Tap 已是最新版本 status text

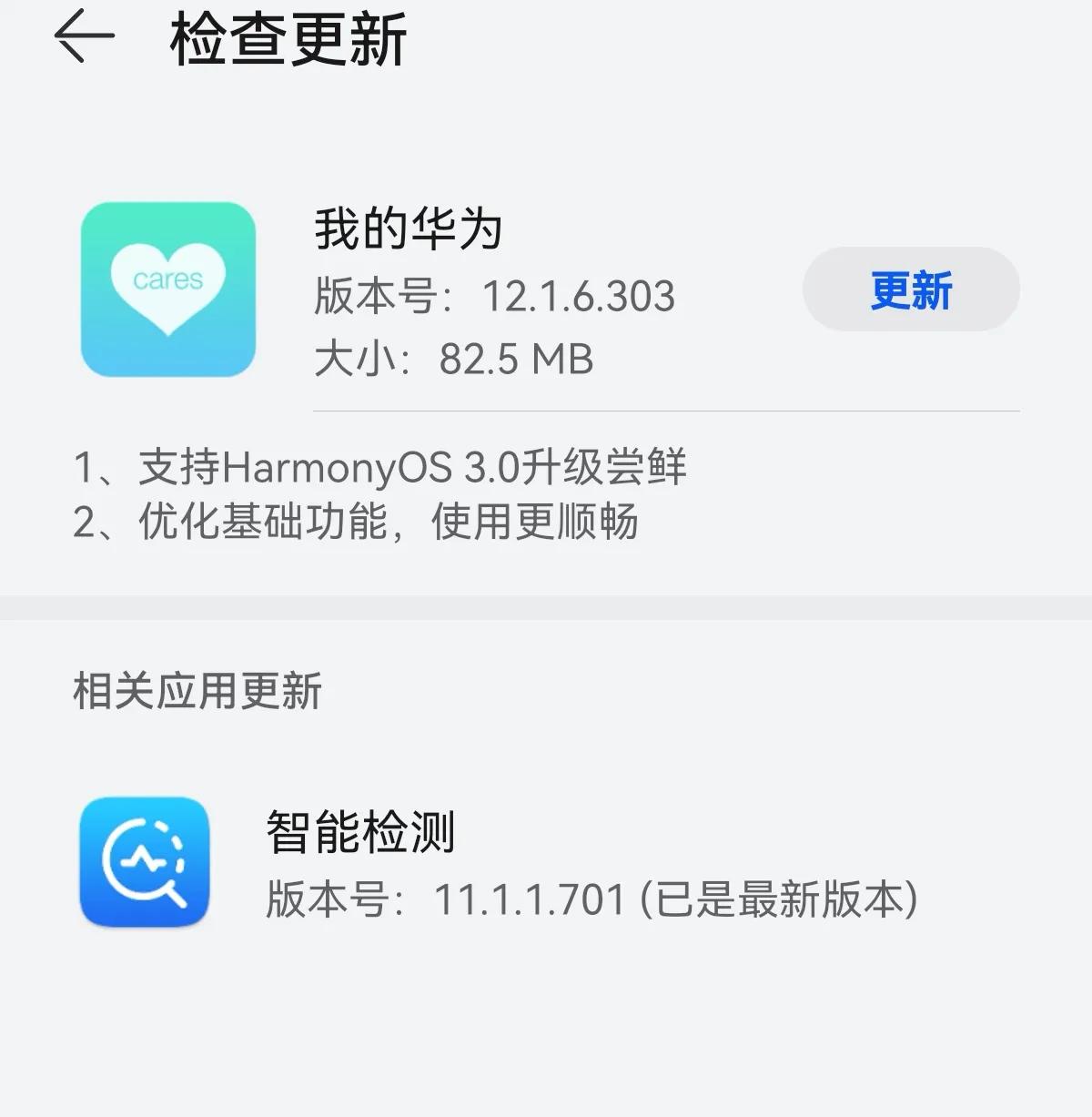click(783, 899)
